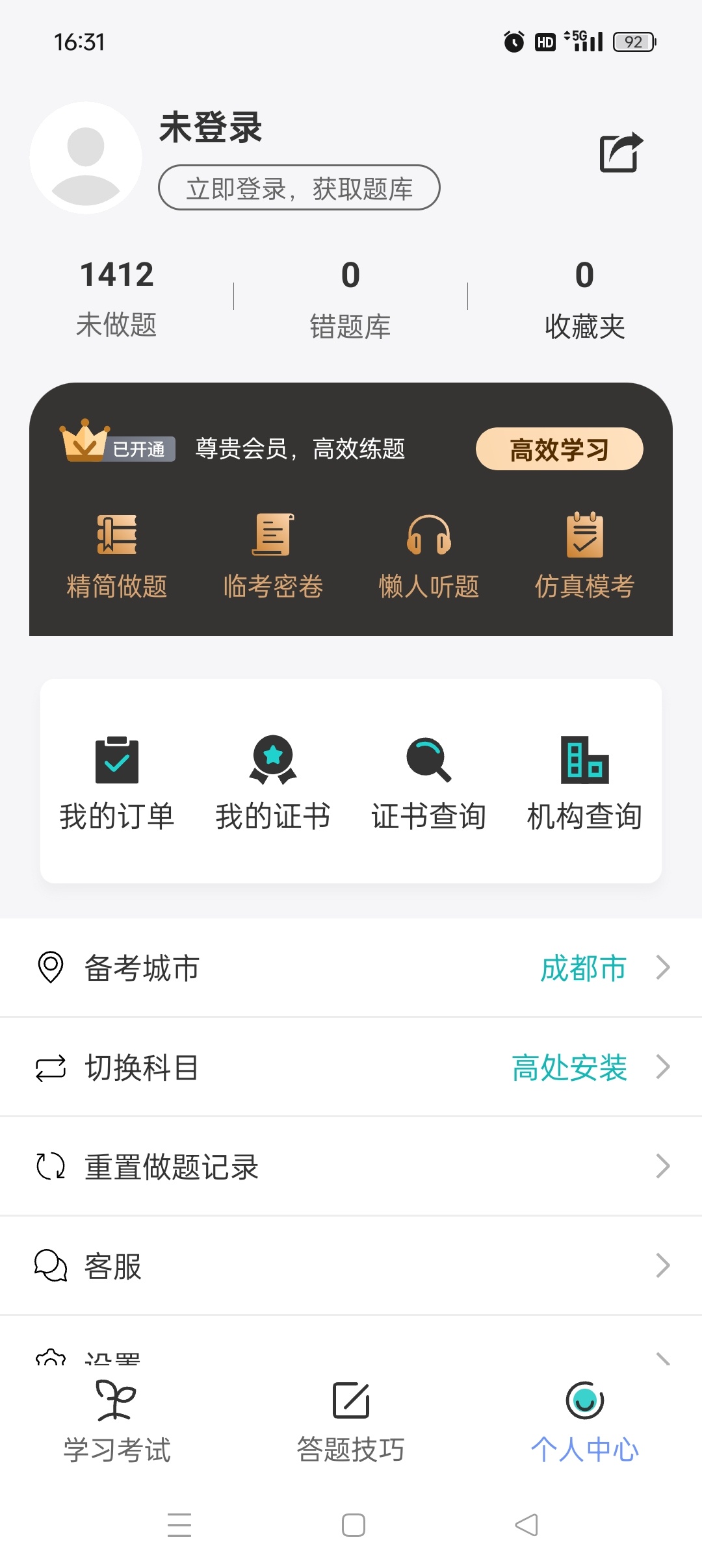The image size is (702, 1568).
Task: Switch to the 答题技巧 tab
Action: pos(351,1423)
